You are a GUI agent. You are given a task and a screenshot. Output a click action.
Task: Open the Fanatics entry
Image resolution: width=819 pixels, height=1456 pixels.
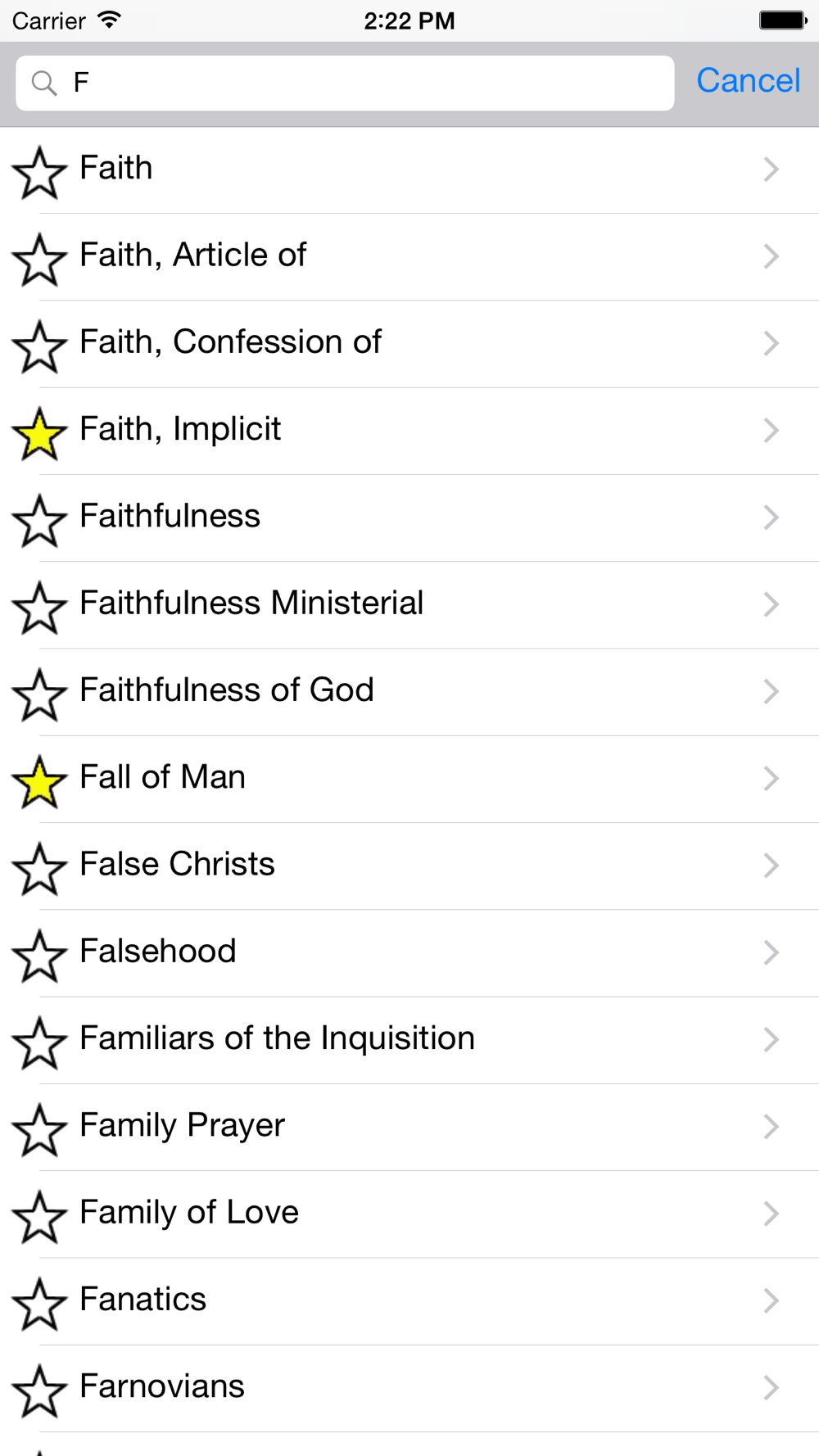pos(409,1301)
